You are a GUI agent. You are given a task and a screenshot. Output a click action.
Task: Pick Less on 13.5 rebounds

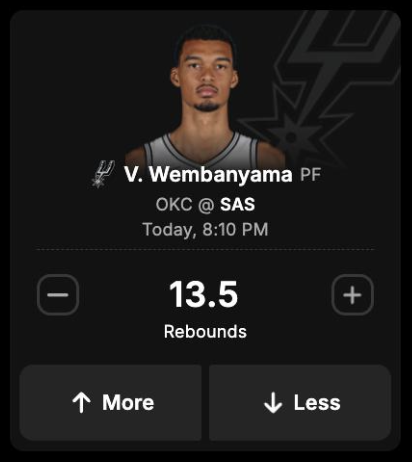tap(300, 403)
